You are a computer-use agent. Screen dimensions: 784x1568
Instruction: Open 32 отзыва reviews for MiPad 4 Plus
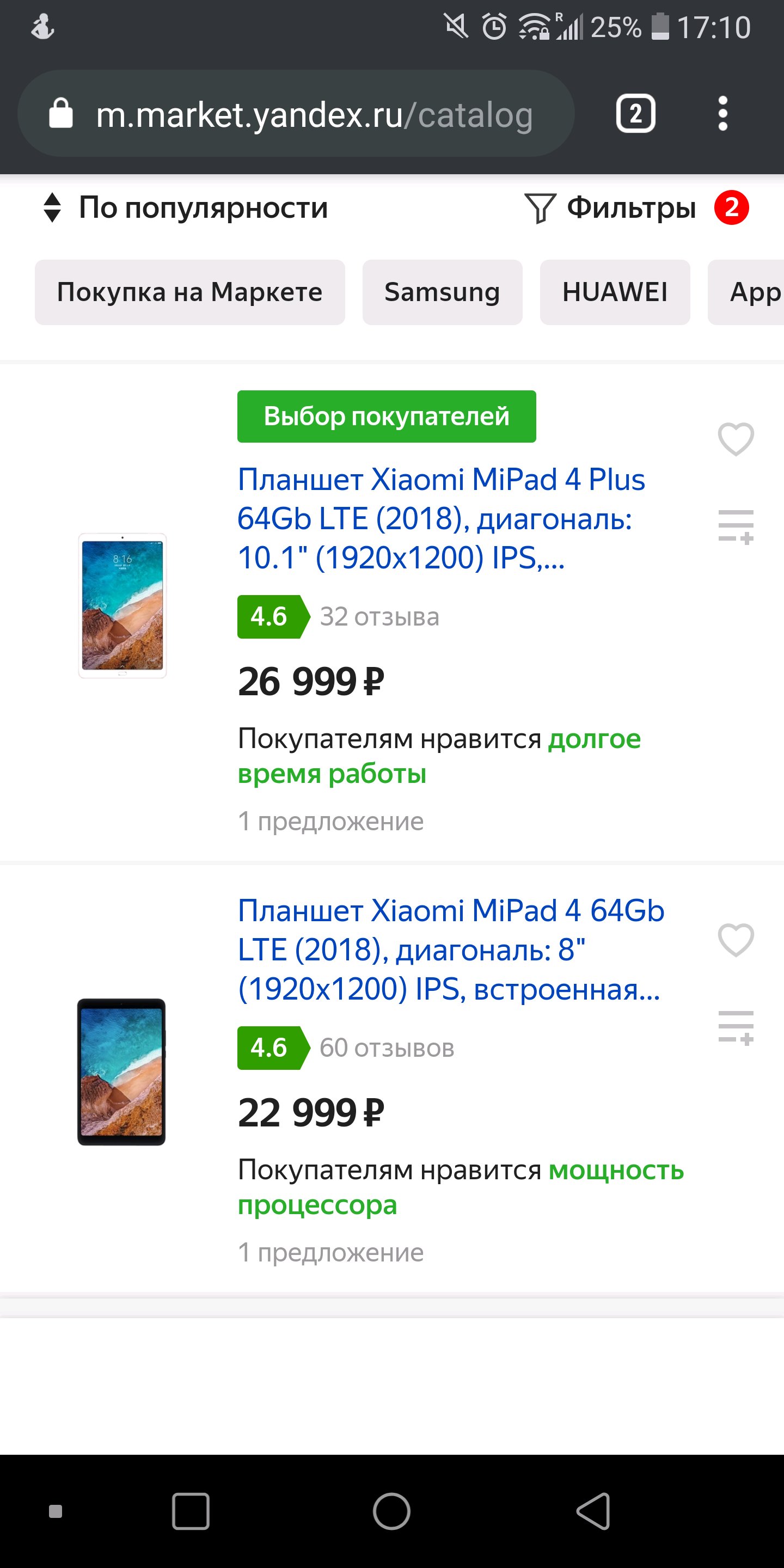[x=378, y=617]
